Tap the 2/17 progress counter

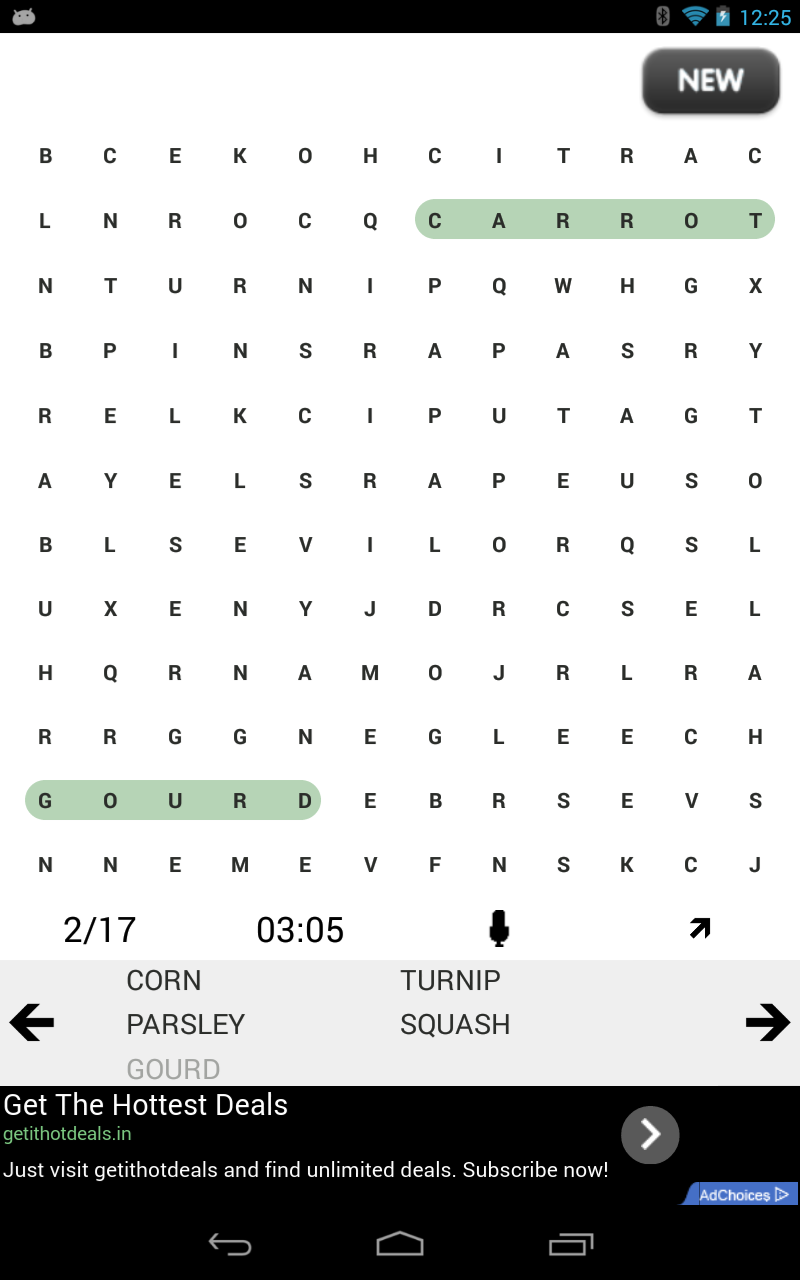point(99,929)
